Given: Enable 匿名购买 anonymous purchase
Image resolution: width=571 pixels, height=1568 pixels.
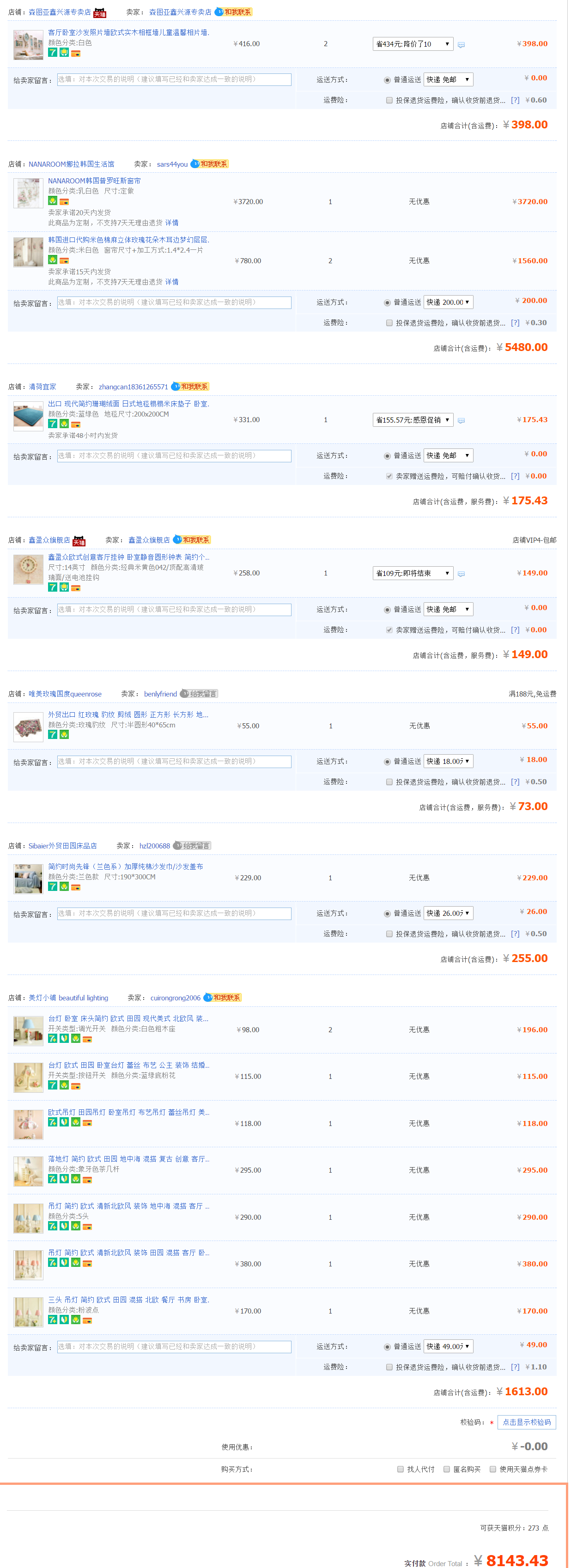Looking at the screenshot, I should [x=446, y=1469].
